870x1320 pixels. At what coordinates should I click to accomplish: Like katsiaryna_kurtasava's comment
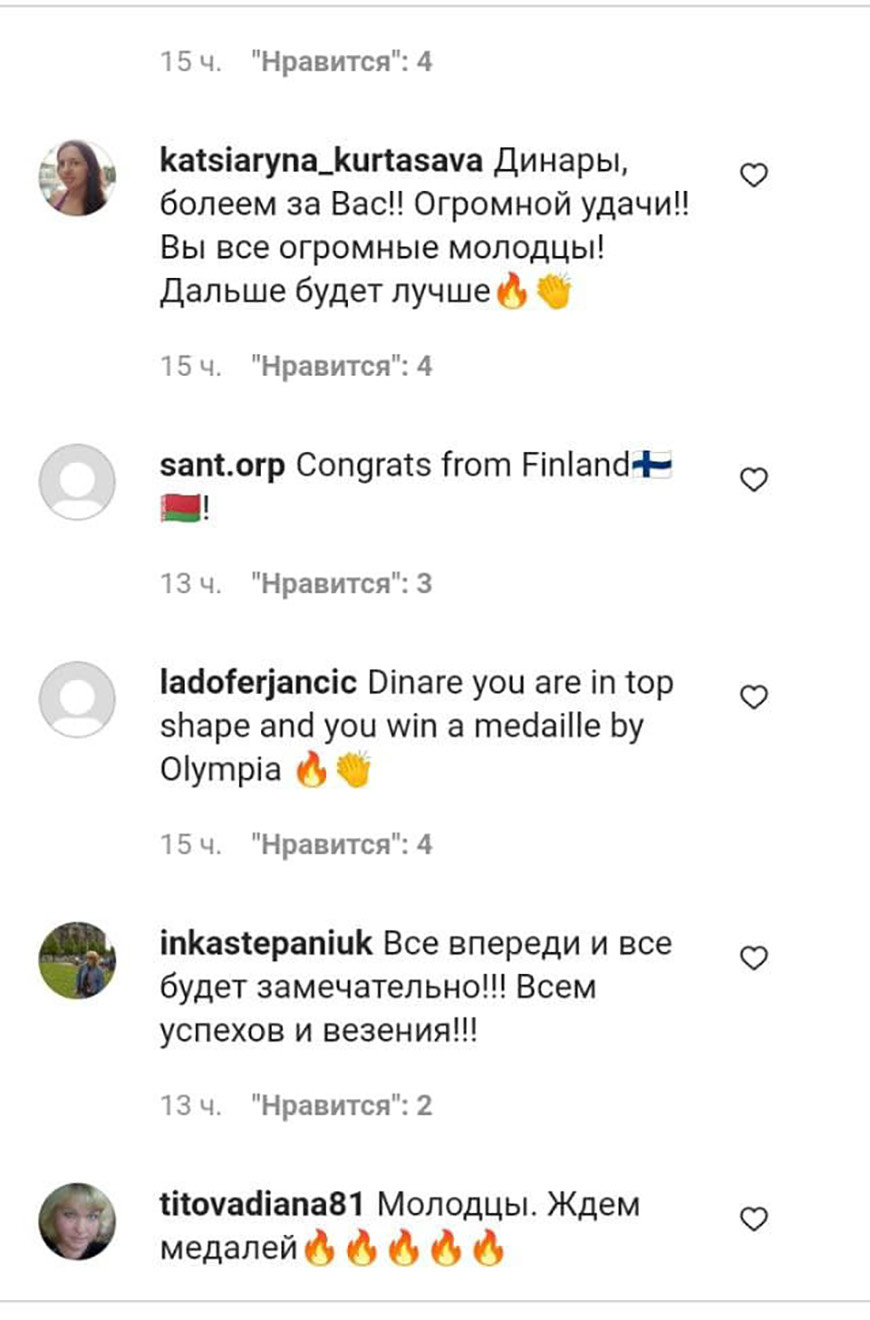pyautogui.click(x=753, y=176)
